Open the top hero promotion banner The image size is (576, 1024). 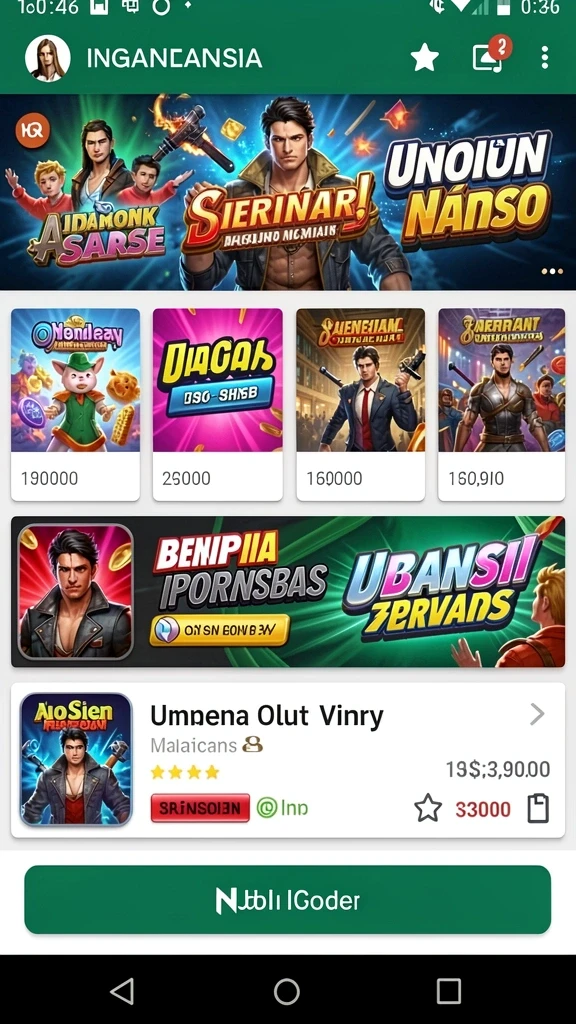click(288, 192)
